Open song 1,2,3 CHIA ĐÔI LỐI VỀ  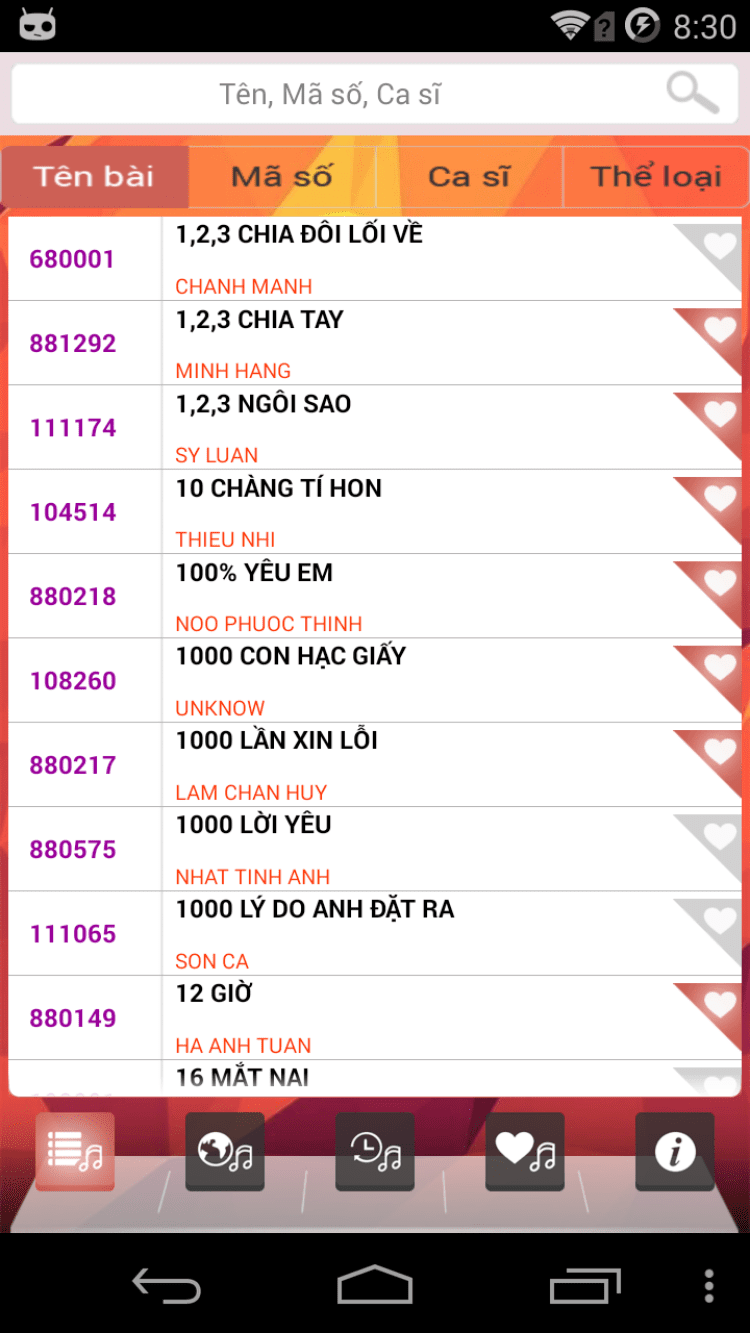pos(400,259)
